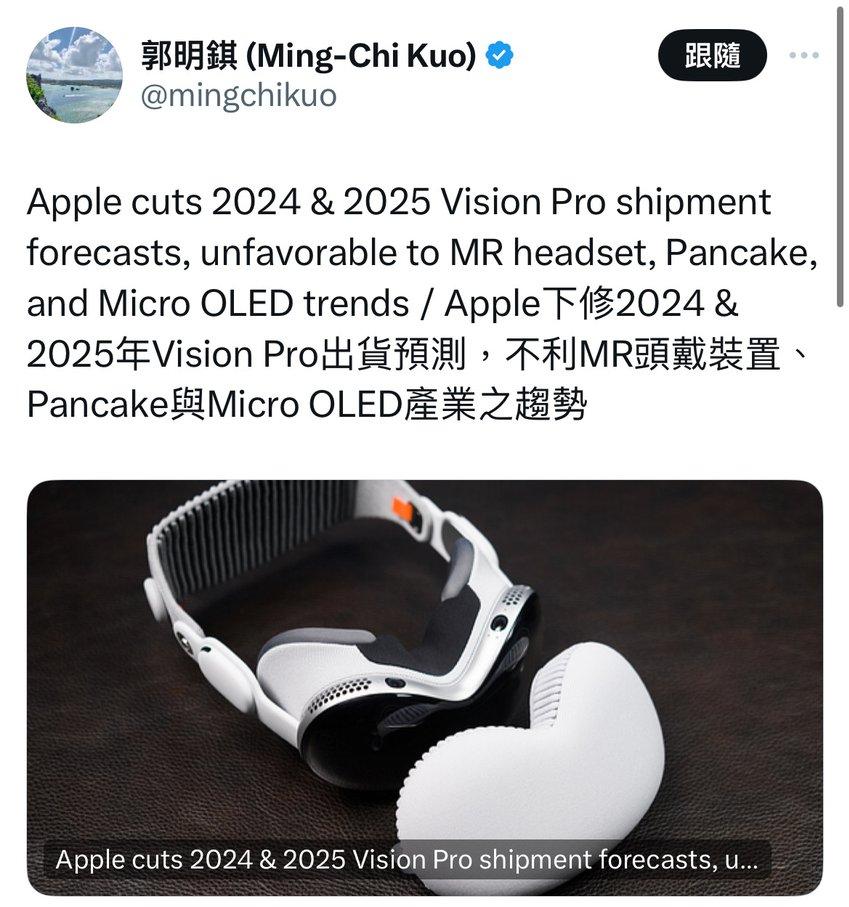849x907 pixels.
Task: Tap the @mingchikuo username
Action: pyautogui.click(x=241, y=96)
